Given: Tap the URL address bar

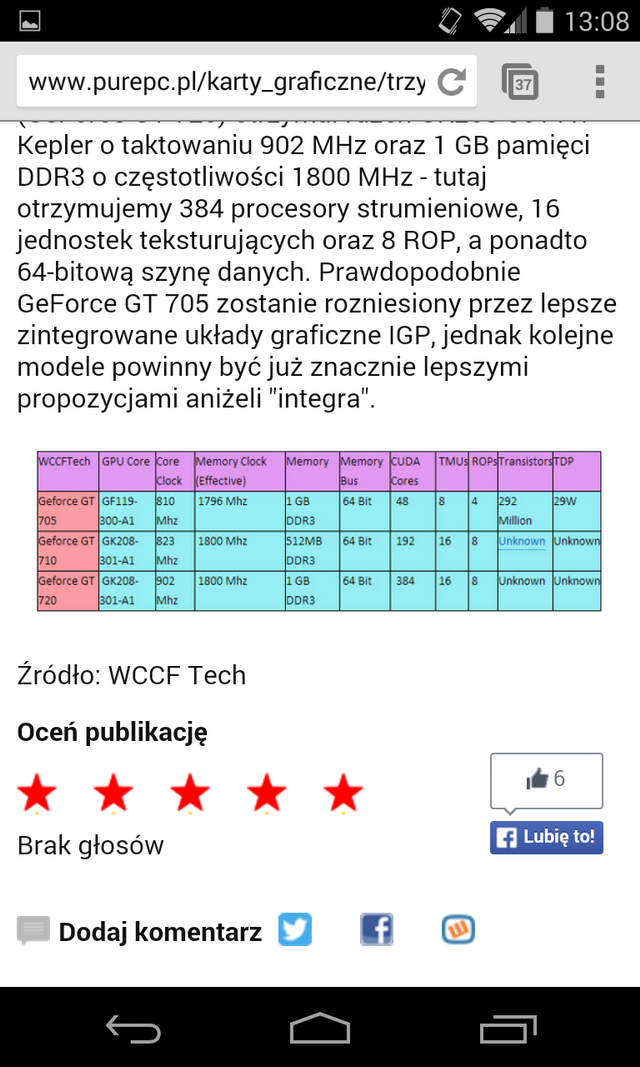Looking at the screenshot, I should [228, 82].
